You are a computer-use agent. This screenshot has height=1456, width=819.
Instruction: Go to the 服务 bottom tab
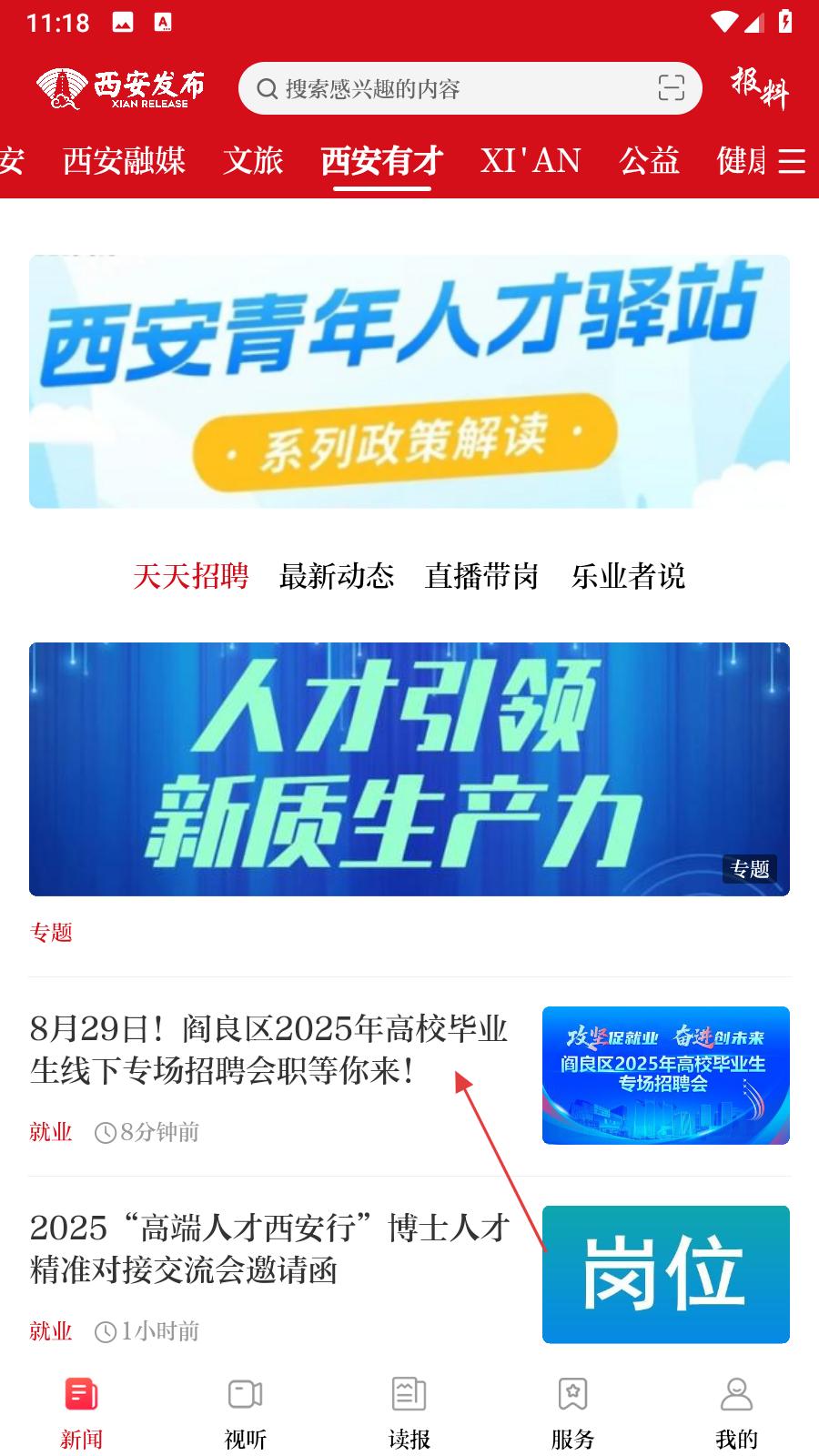click(573, 1412)
